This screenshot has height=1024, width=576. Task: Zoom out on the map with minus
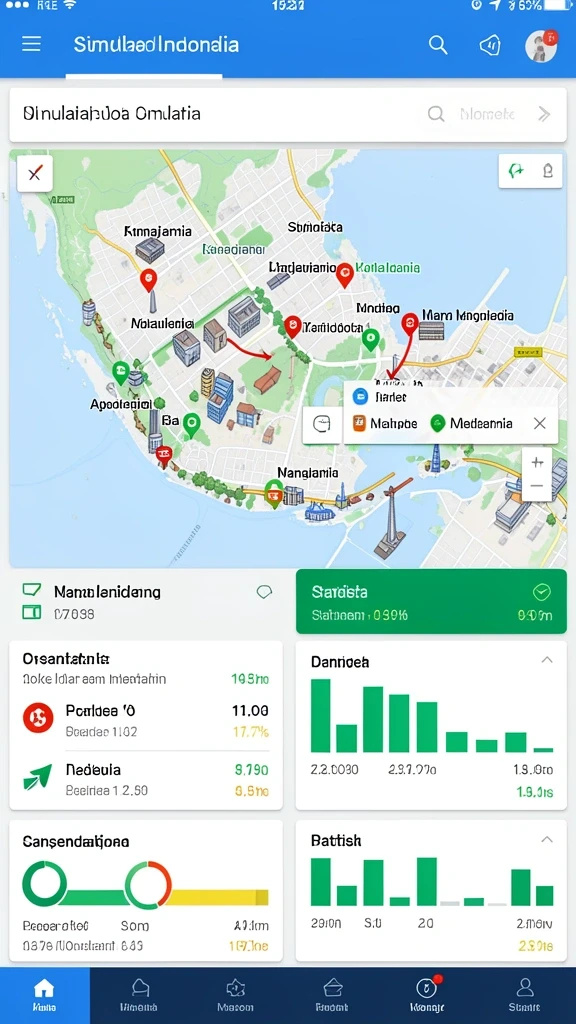[537, 487]
